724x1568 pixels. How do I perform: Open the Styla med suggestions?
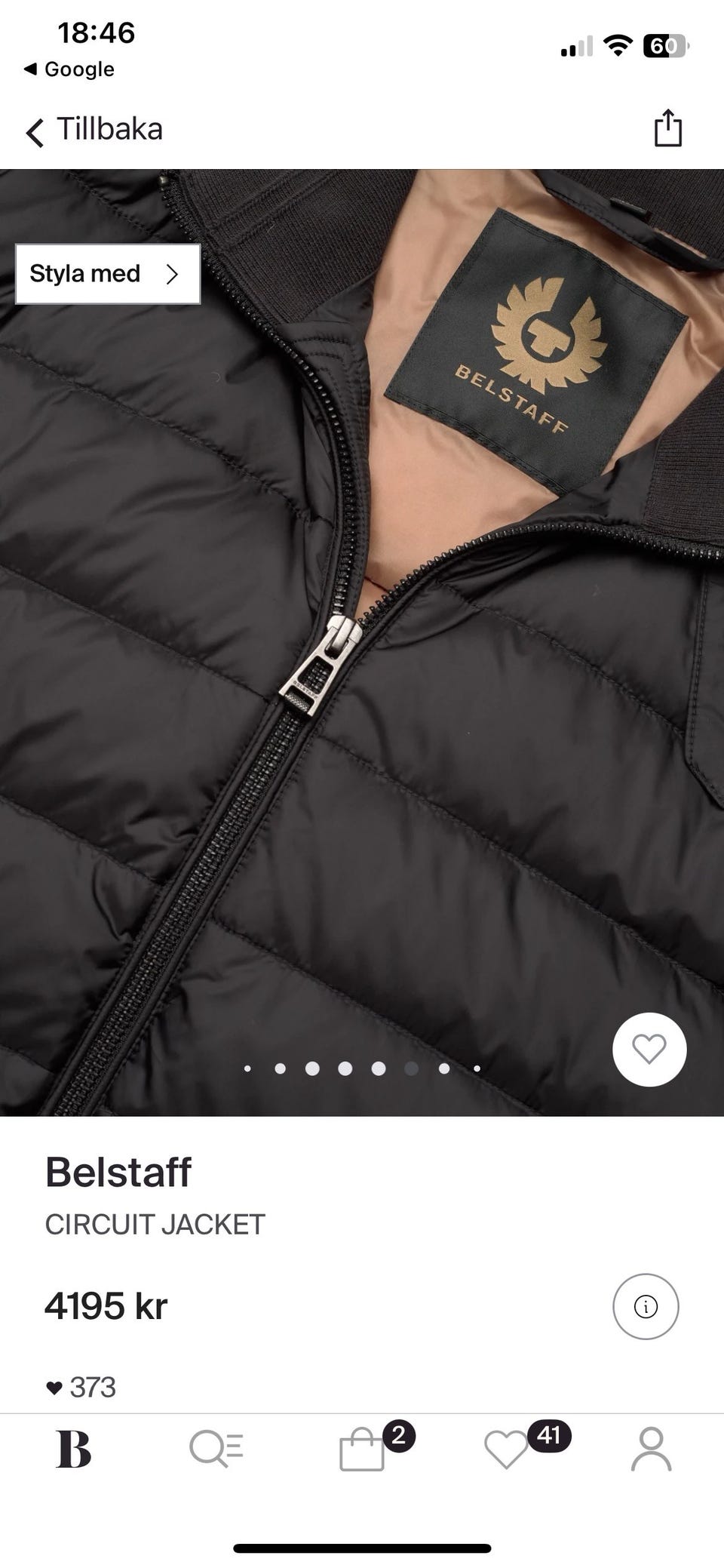(108, 274)
